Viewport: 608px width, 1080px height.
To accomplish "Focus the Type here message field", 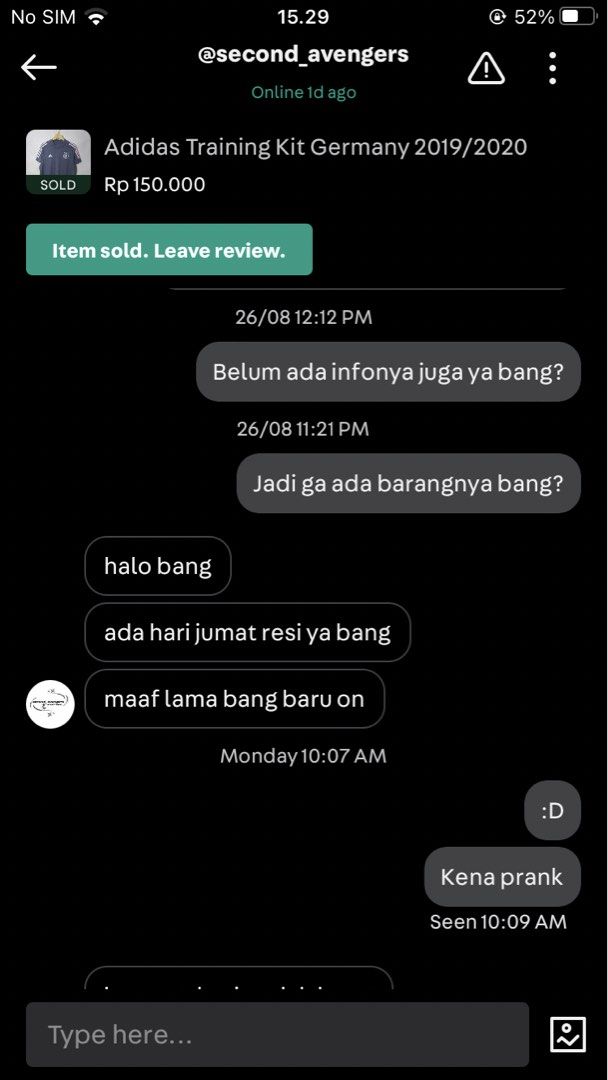I will 277,1035.
